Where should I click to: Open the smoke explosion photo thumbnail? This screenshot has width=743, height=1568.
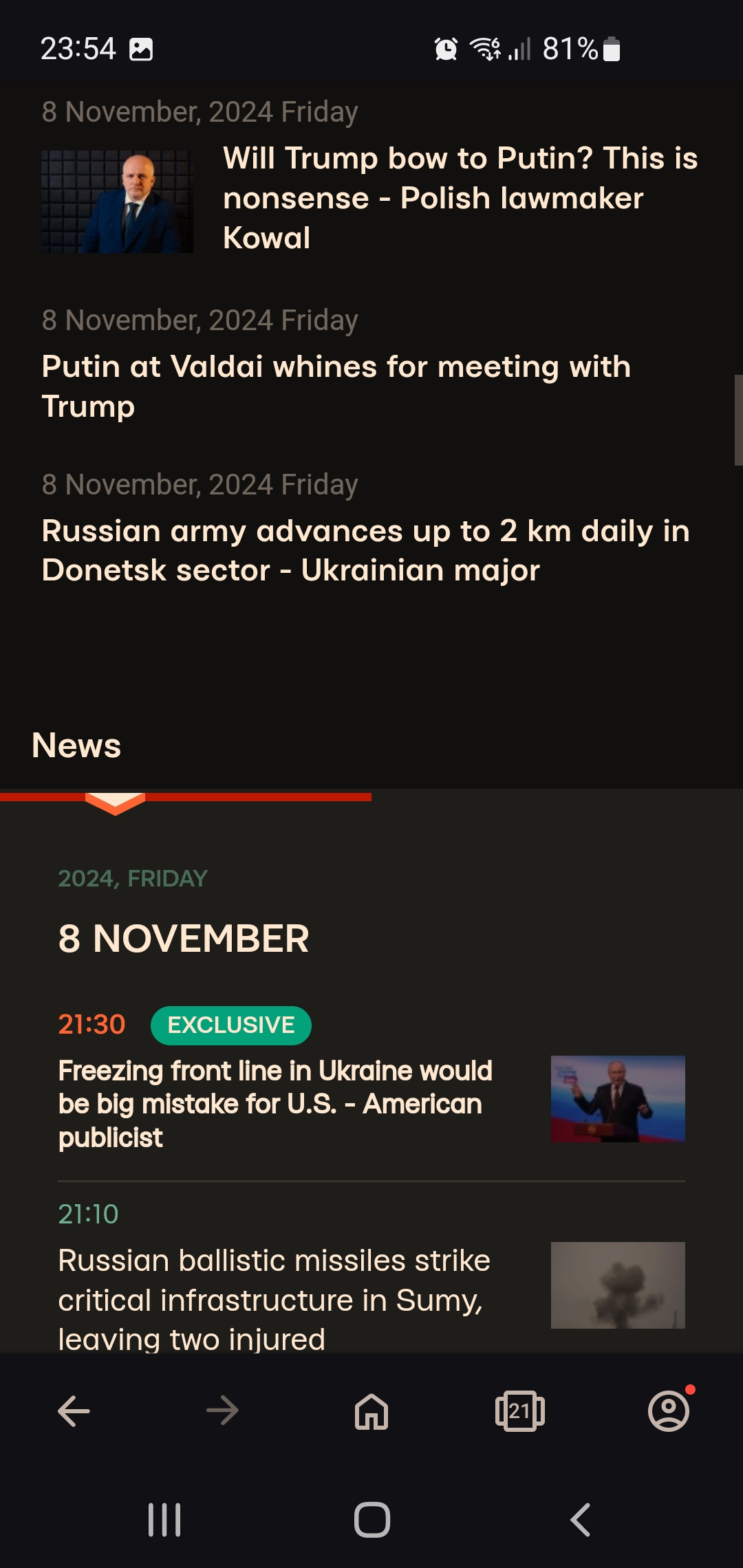[618, 1285]
